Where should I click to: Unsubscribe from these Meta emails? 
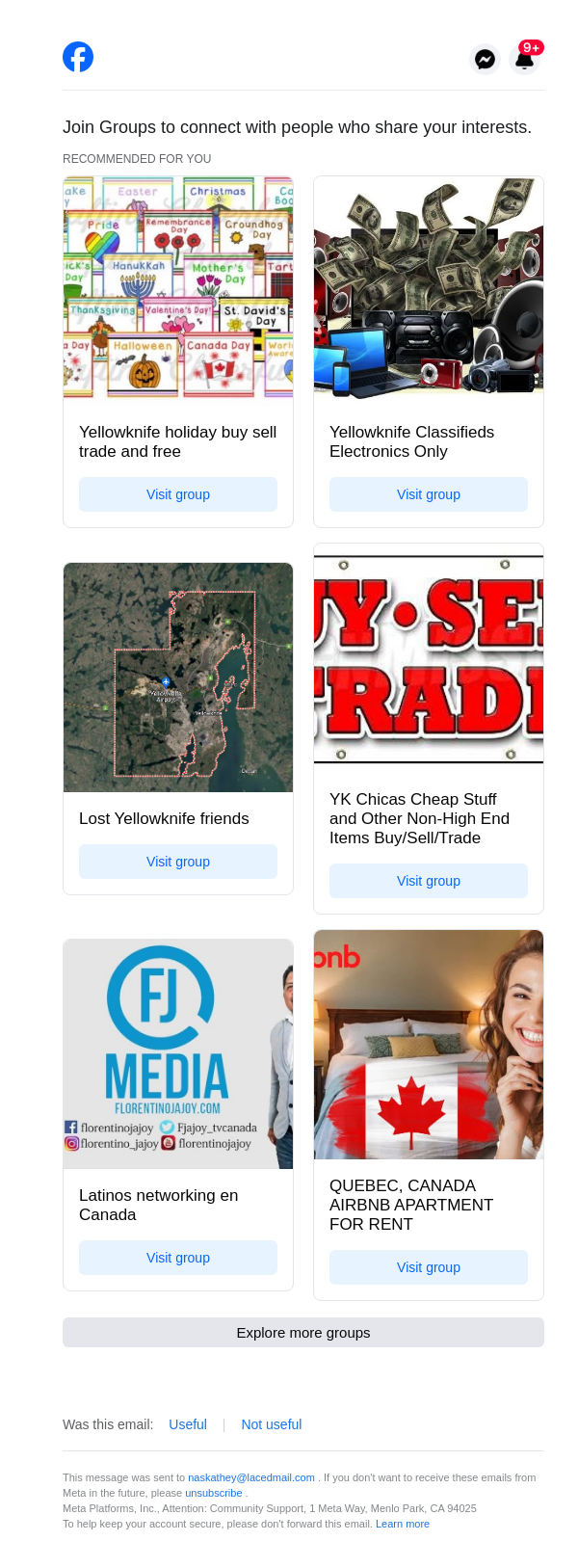(x=214, y=1493)
